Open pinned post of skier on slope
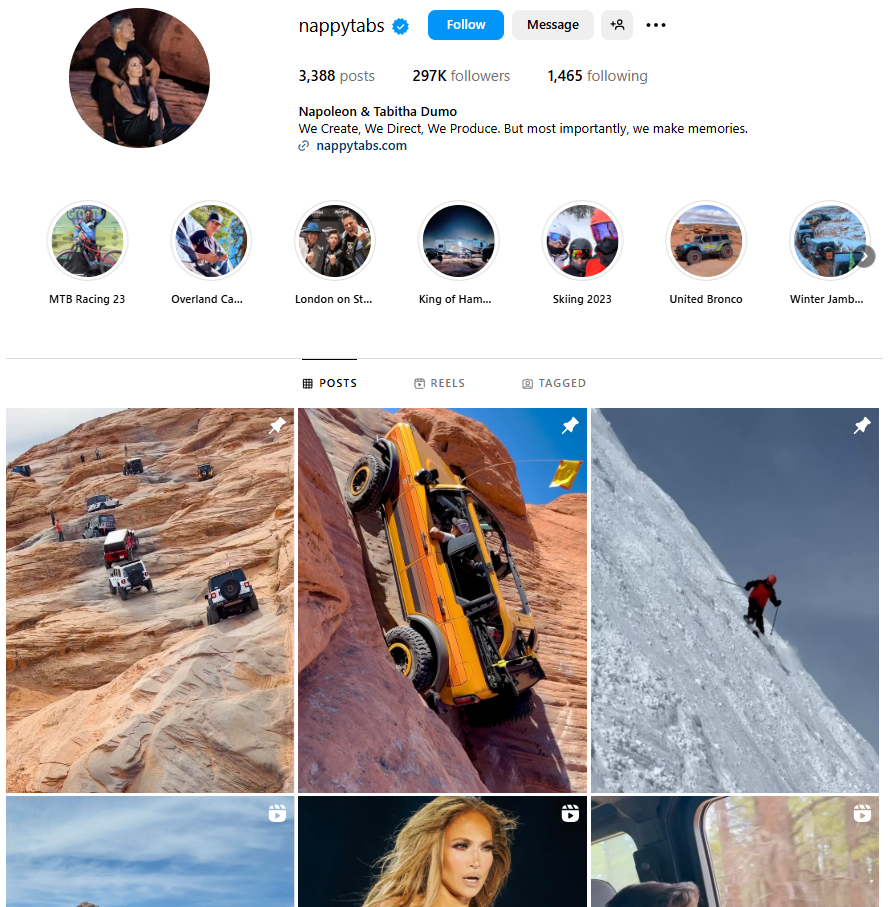 735,600
